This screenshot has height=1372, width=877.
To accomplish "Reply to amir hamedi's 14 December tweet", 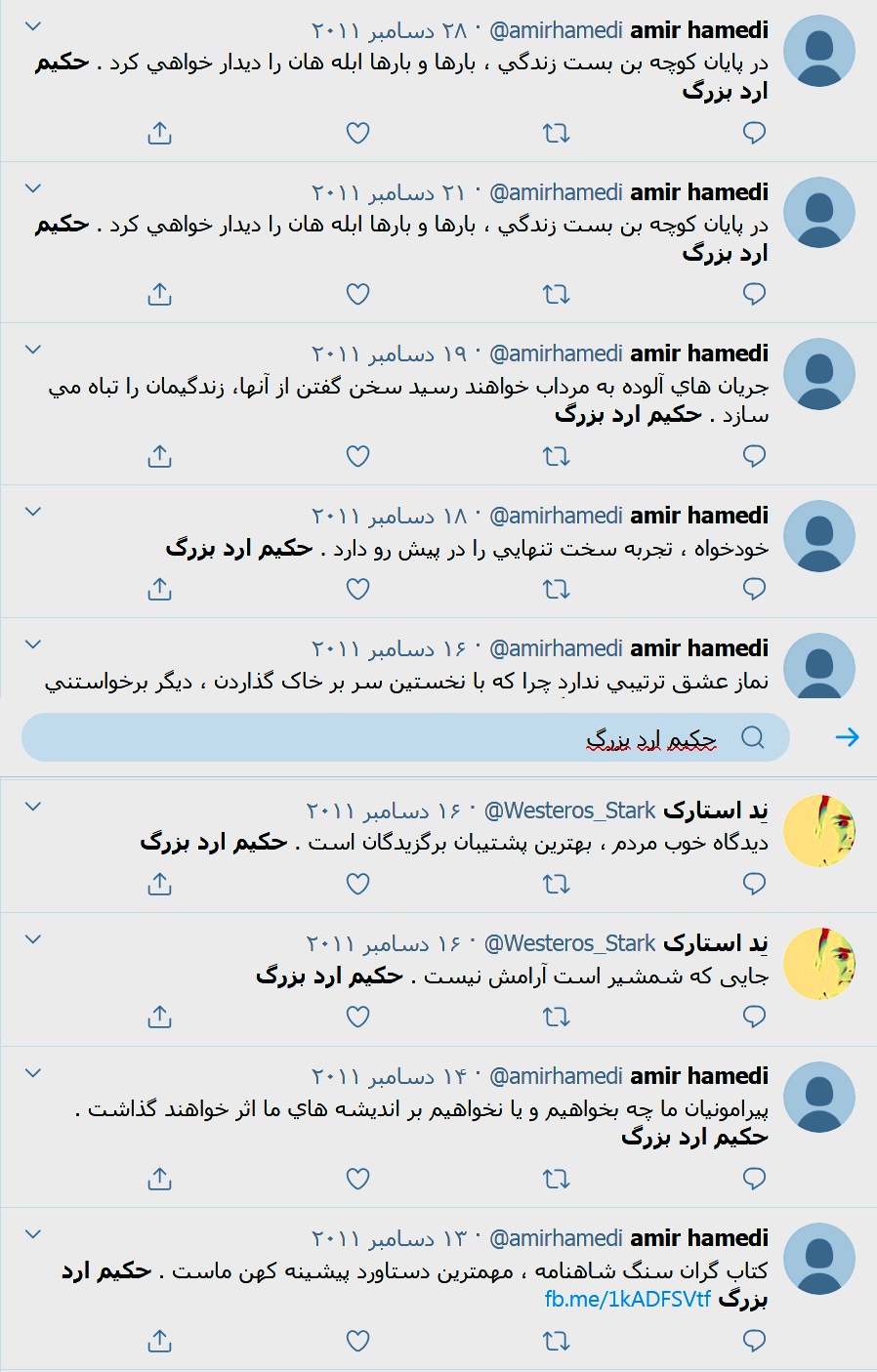I will tap(754, 1179).
